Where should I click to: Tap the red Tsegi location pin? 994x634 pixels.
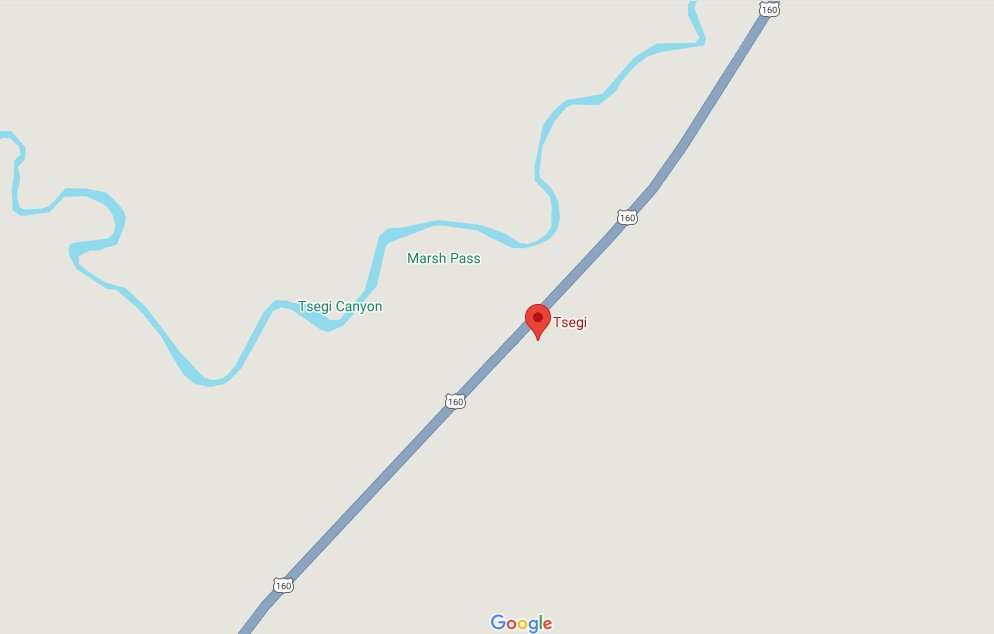(x=538, y=320)
